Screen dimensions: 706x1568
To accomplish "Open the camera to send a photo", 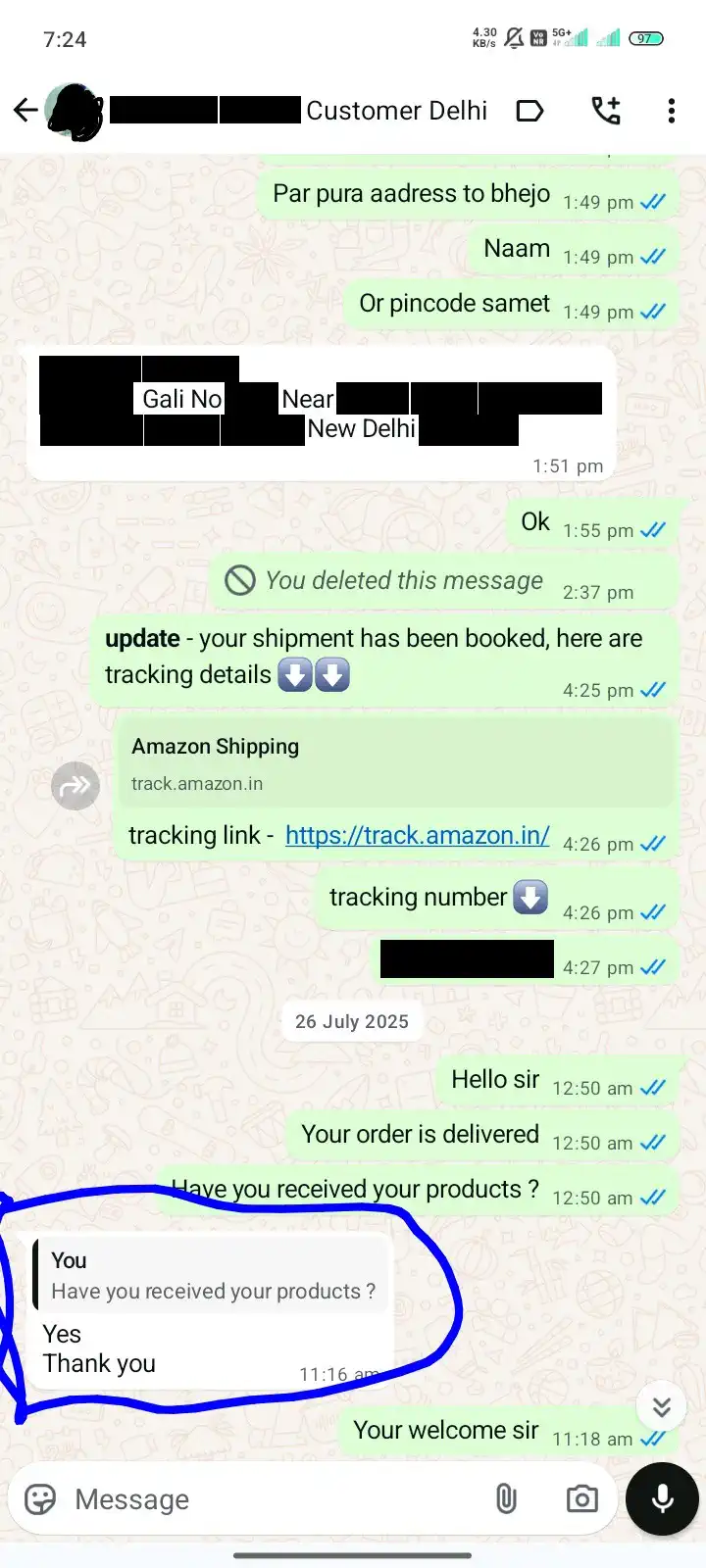I will pyautogui.click(x=581, y=1499).
